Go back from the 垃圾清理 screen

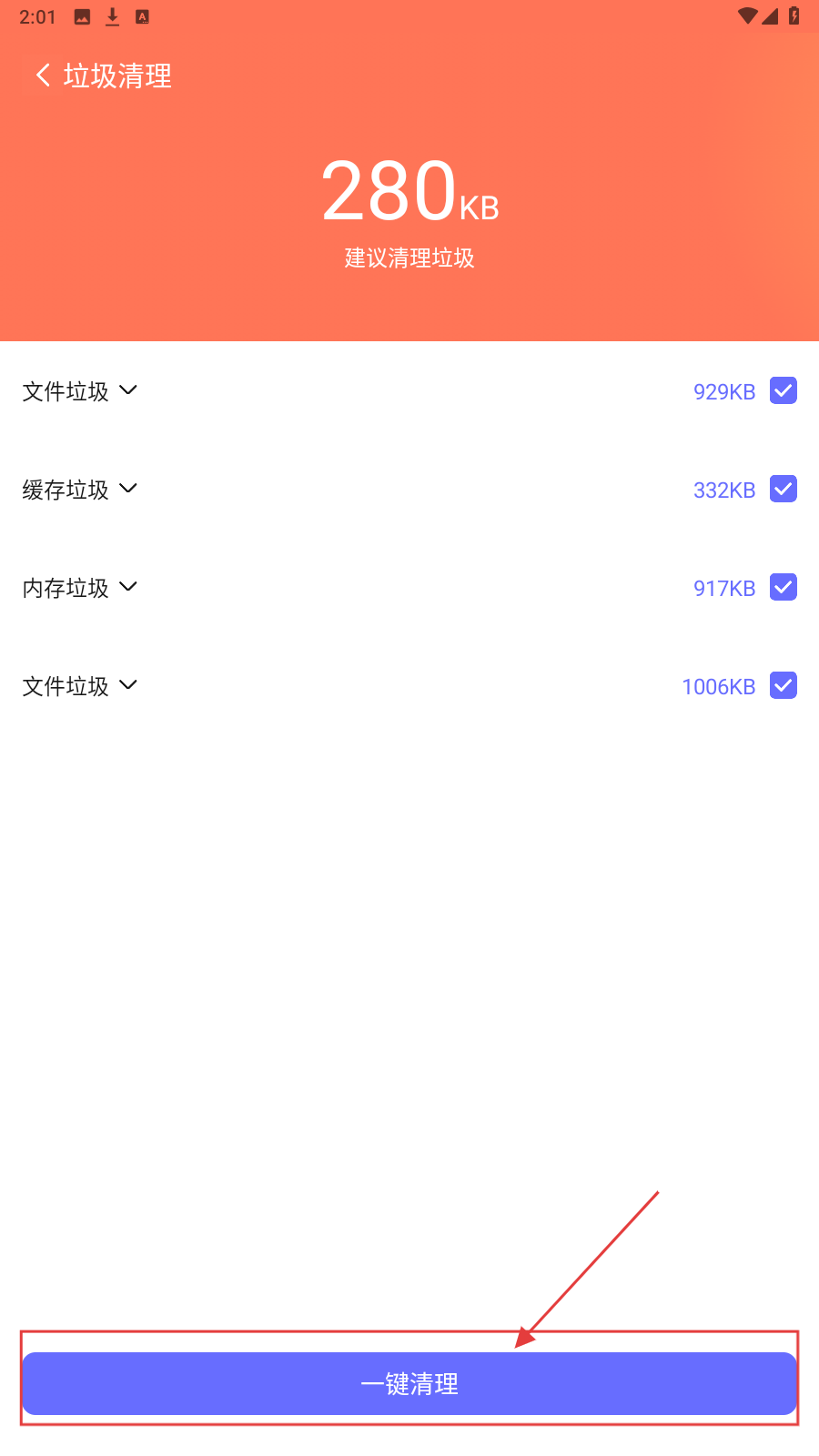click(x=43, y=76)
